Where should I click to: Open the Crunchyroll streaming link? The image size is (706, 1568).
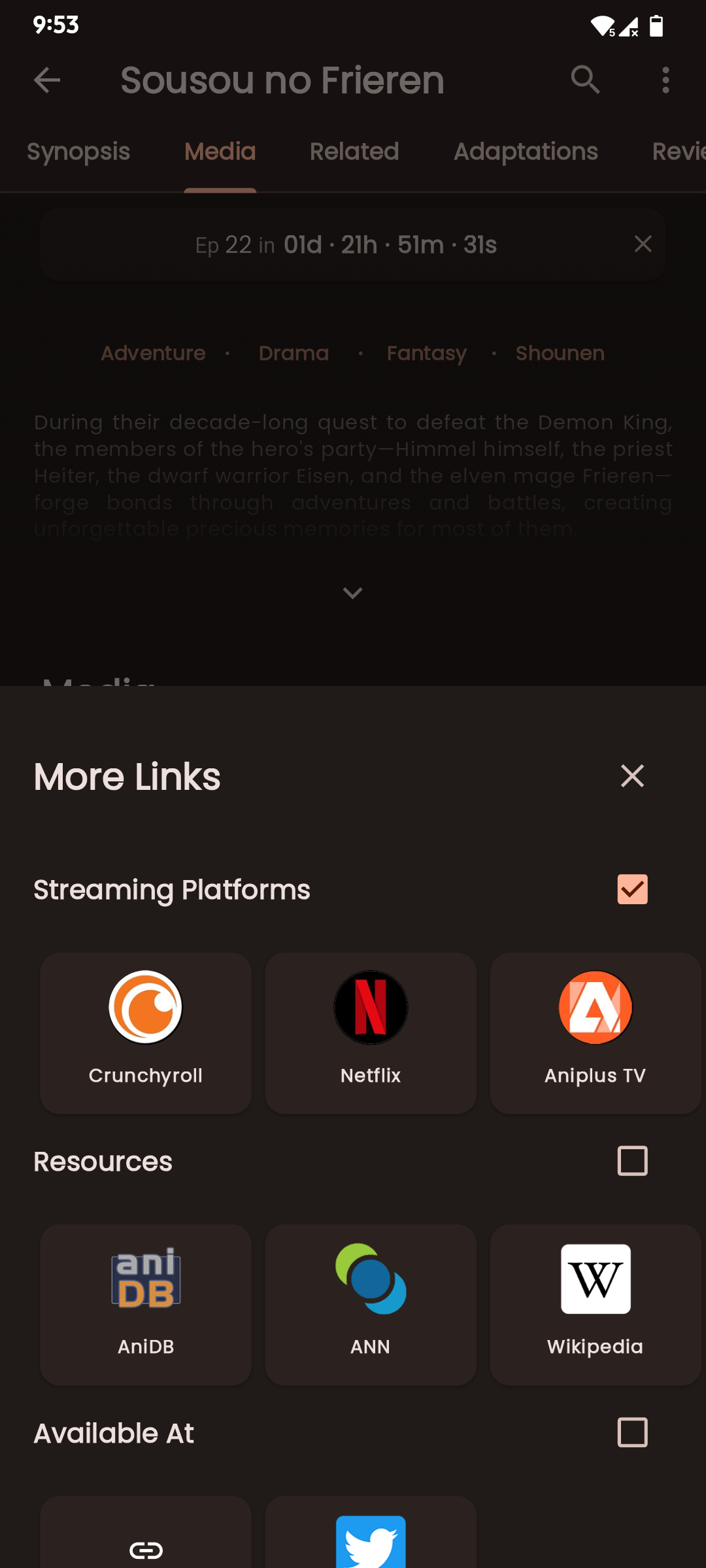click(146, 1032)
